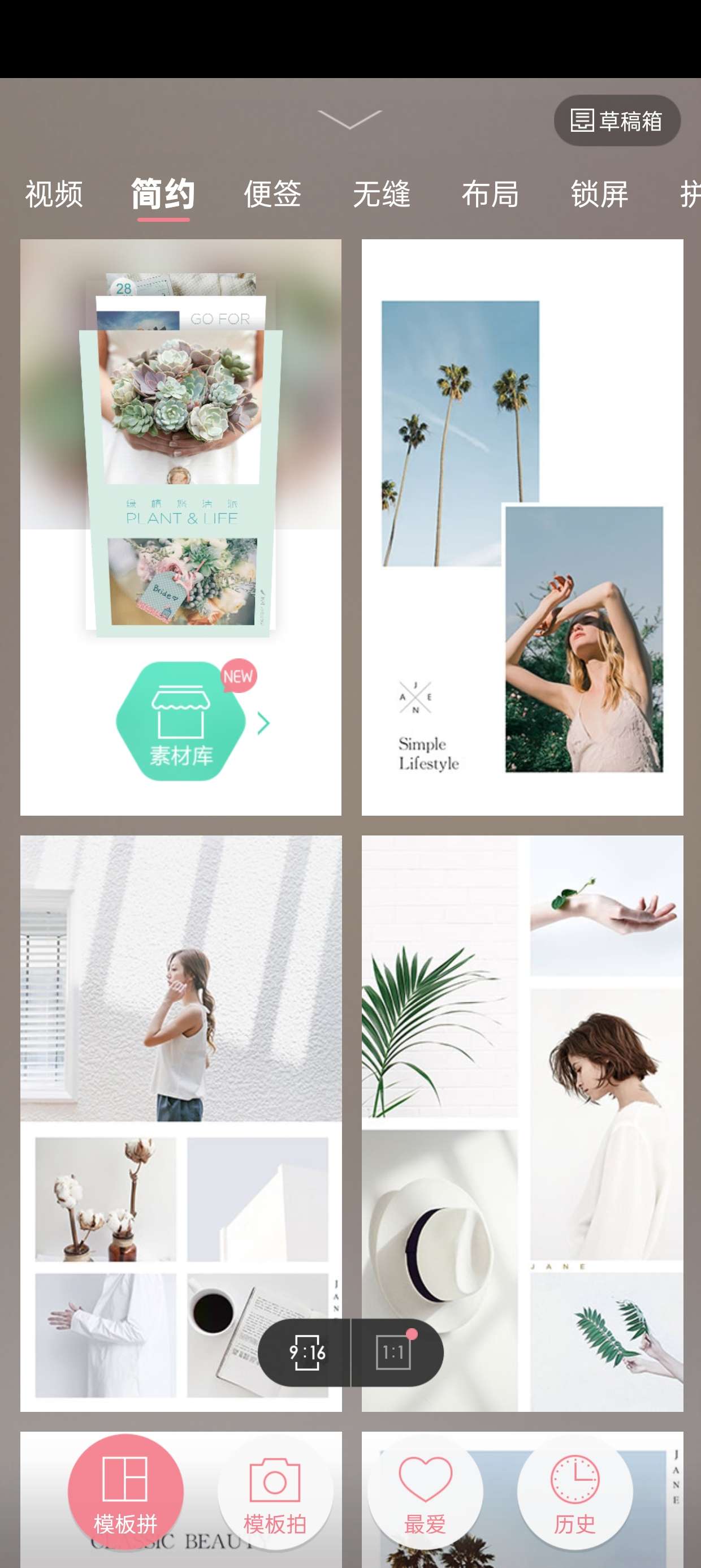View 最爱 favorite templates

pos(425,1491)
